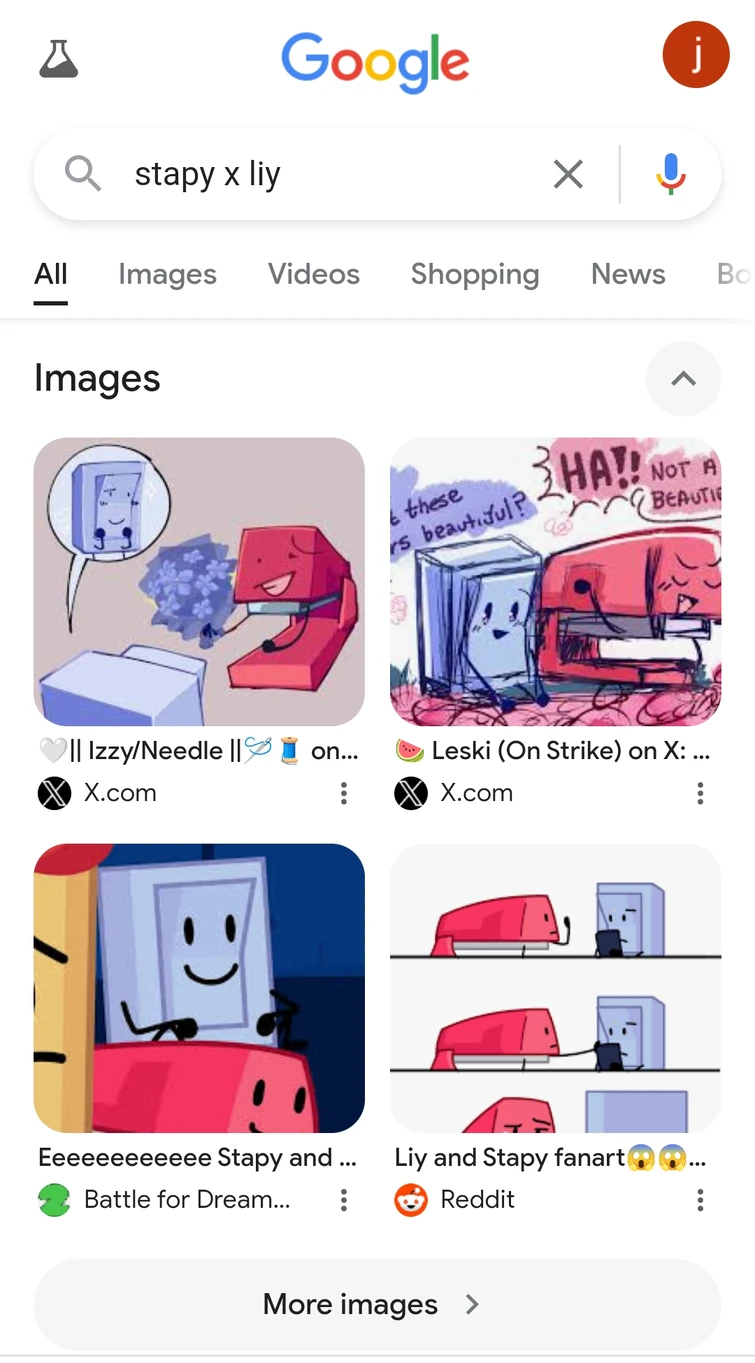Open the Leski (On Strike) image result

(x=555, y=581)
